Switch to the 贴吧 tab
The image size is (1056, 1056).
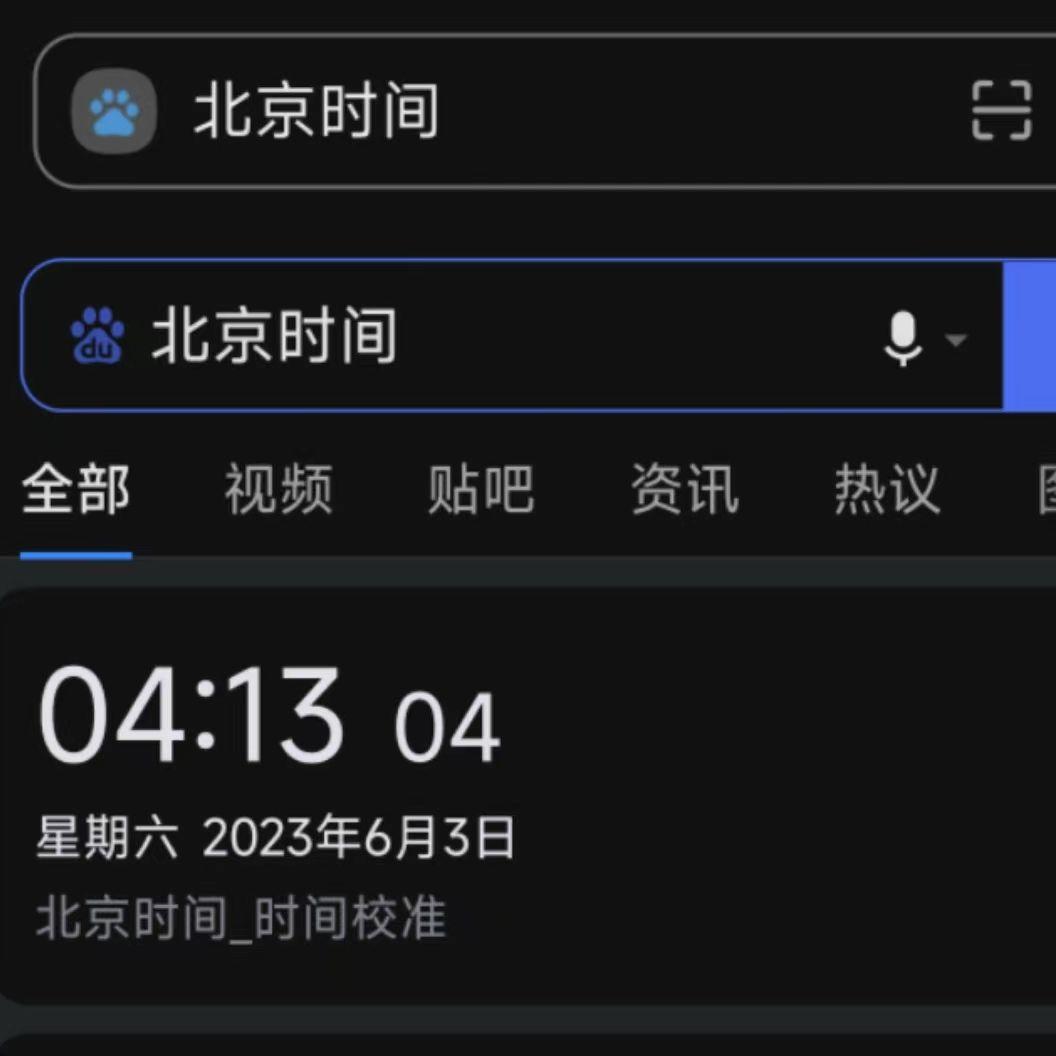point(481,491)
